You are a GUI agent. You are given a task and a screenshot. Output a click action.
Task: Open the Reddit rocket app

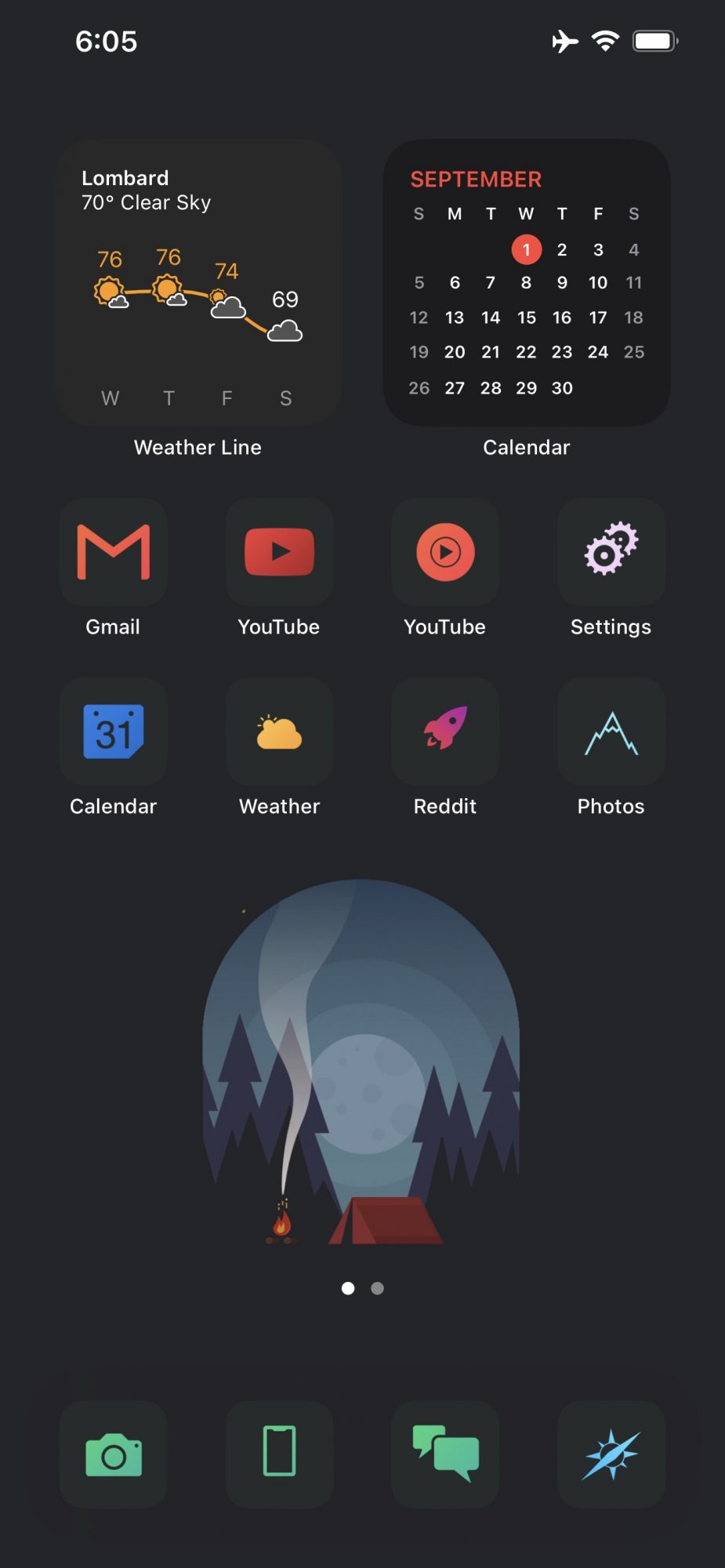445,732
